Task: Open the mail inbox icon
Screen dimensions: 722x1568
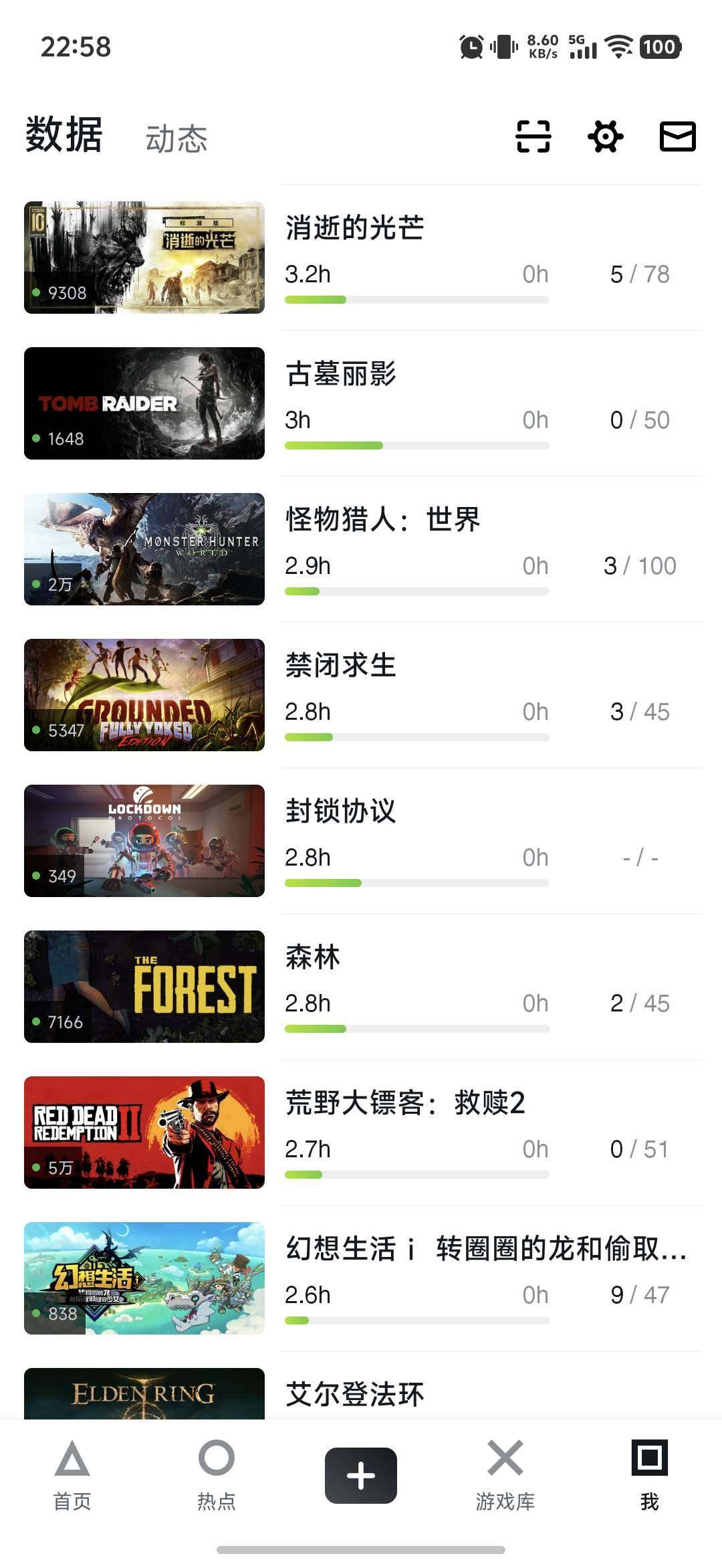Action: click(x=677, y=136)
